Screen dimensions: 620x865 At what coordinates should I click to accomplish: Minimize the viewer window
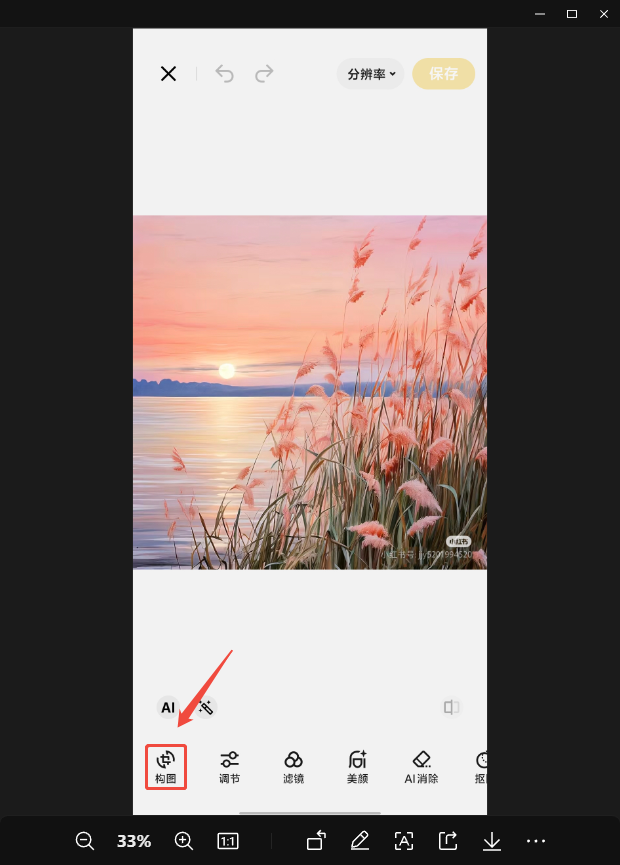(x=541, y=13)
